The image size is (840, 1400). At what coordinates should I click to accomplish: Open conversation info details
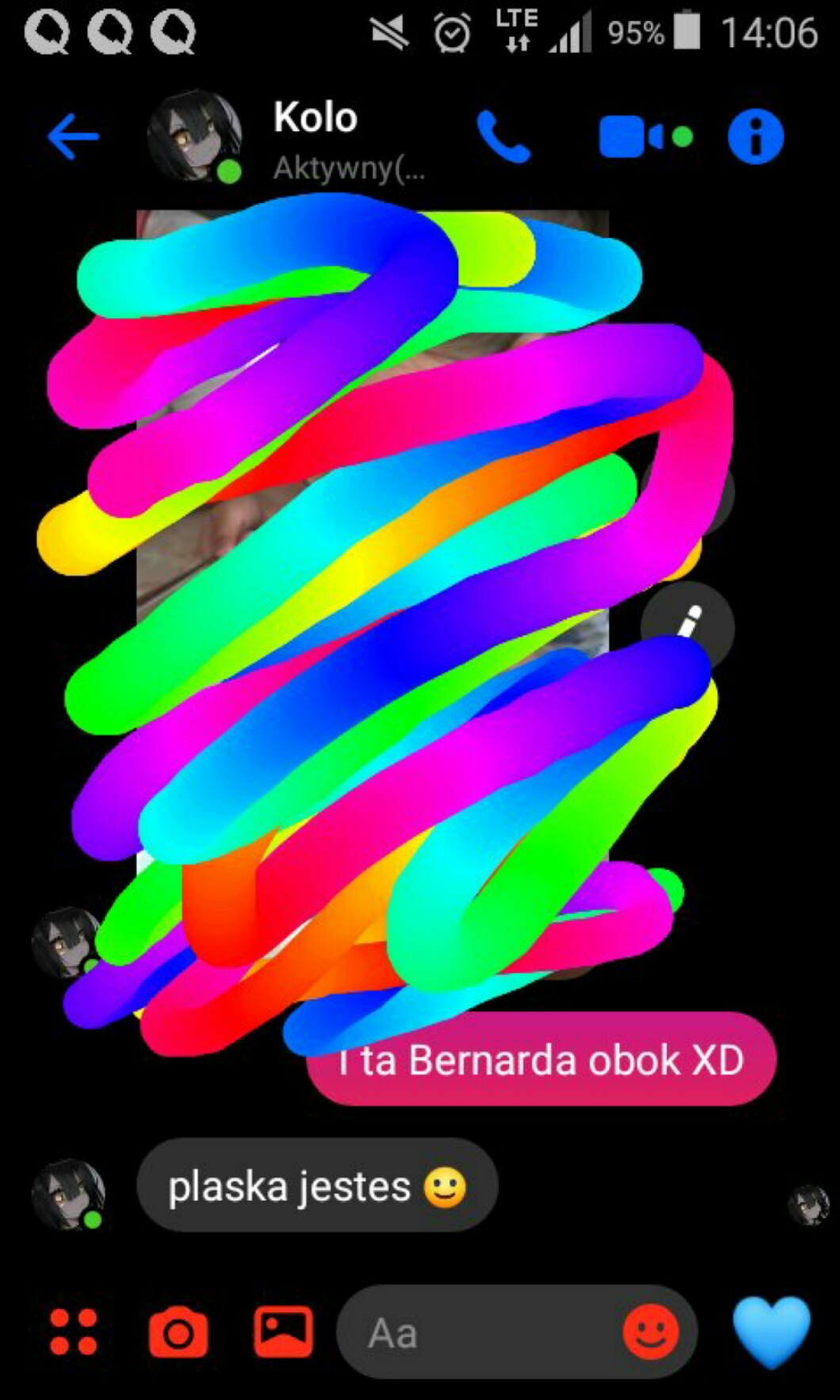pos(755,137)
